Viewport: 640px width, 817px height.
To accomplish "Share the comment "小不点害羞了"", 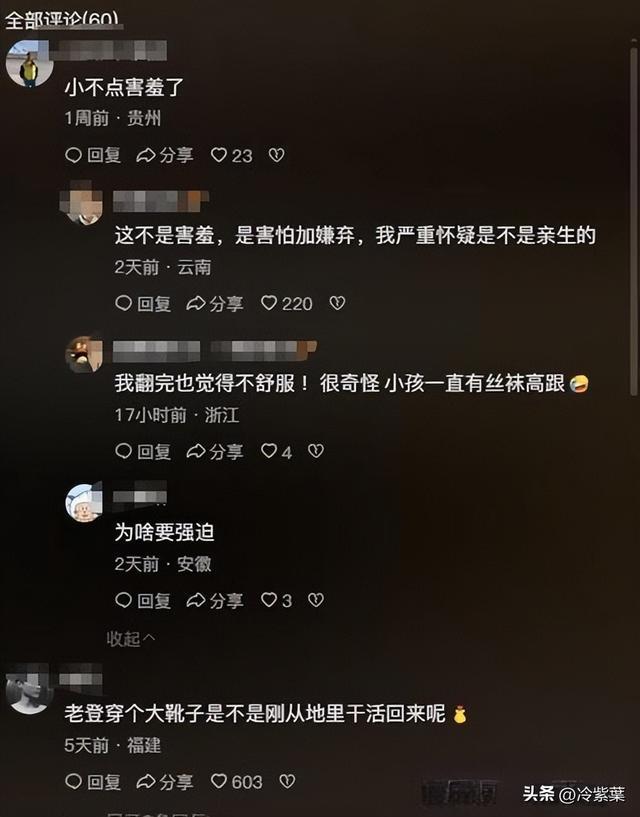I will [164, 155].
